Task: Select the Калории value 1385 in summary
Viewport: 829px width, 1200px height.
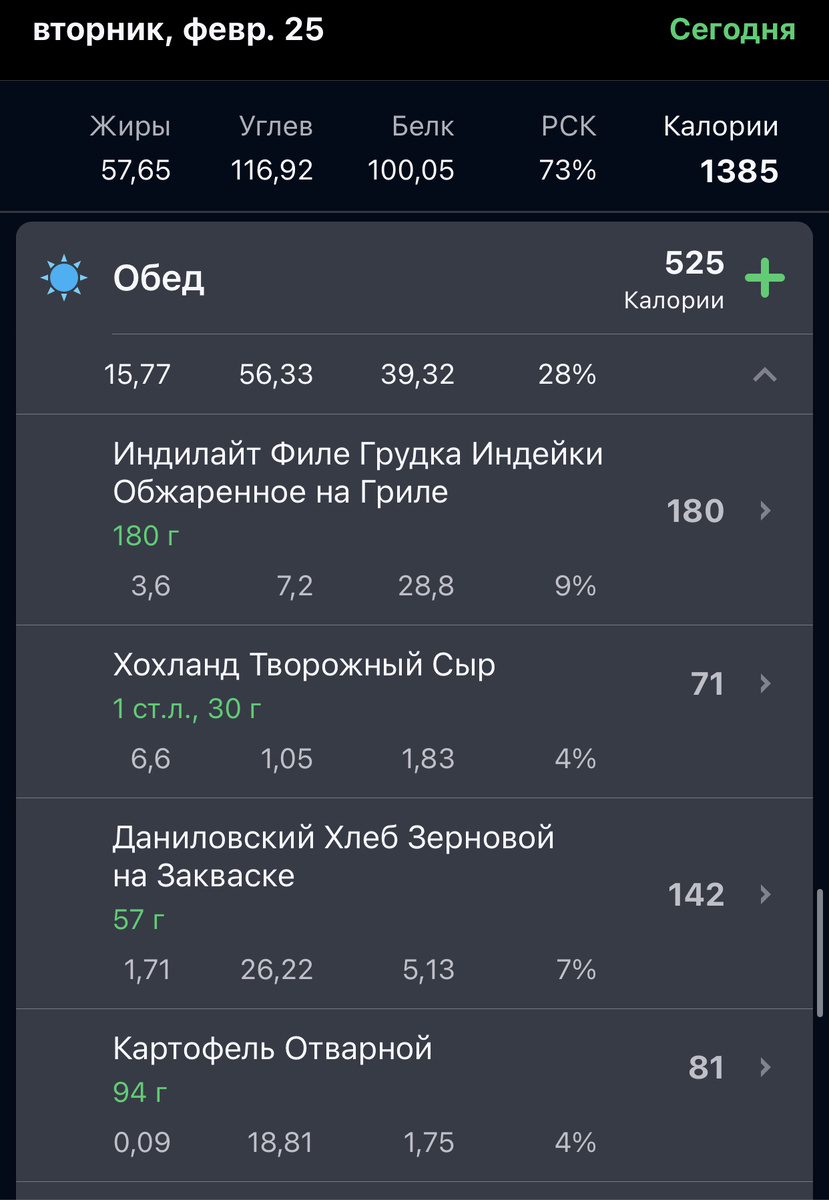Action: coord(738,171)
